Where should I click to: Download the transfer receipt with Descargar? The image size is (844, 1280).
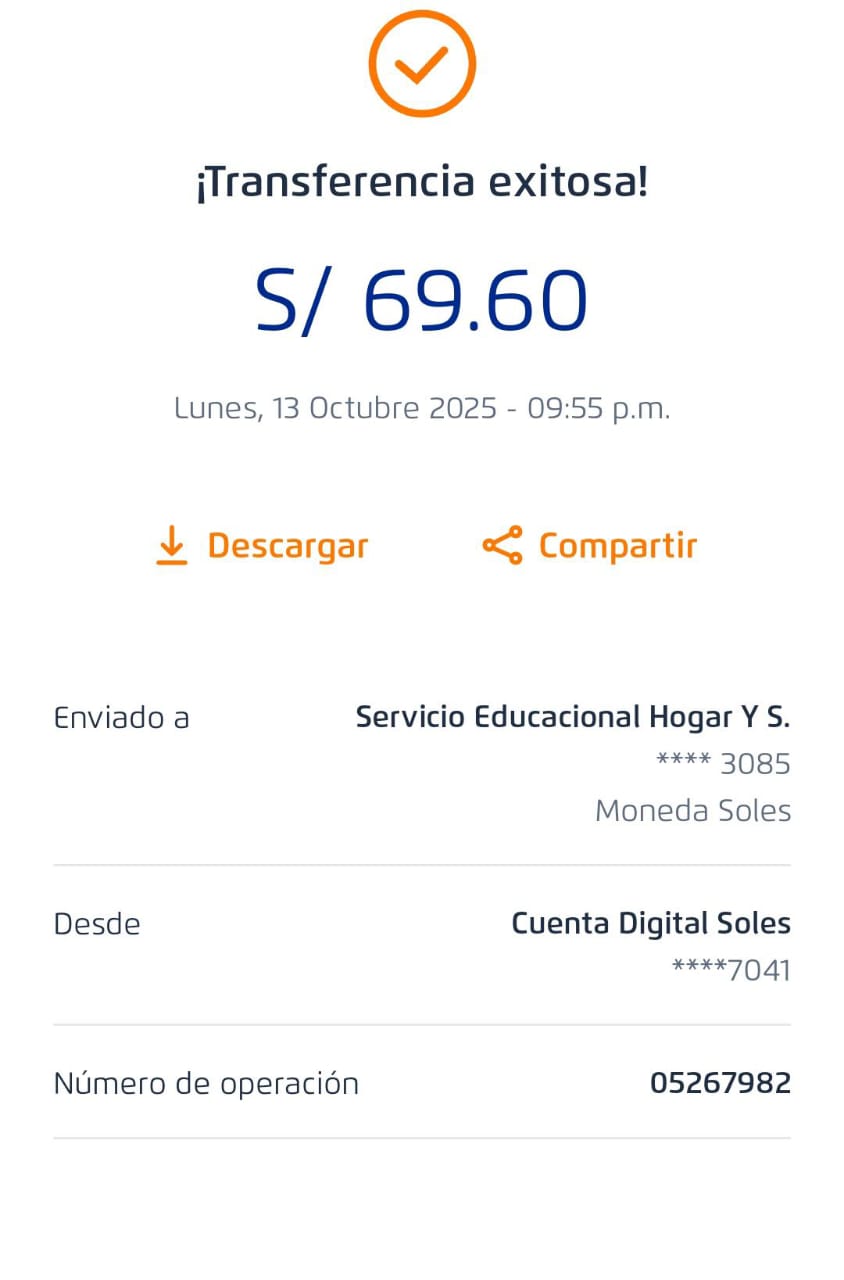point(263,546)
